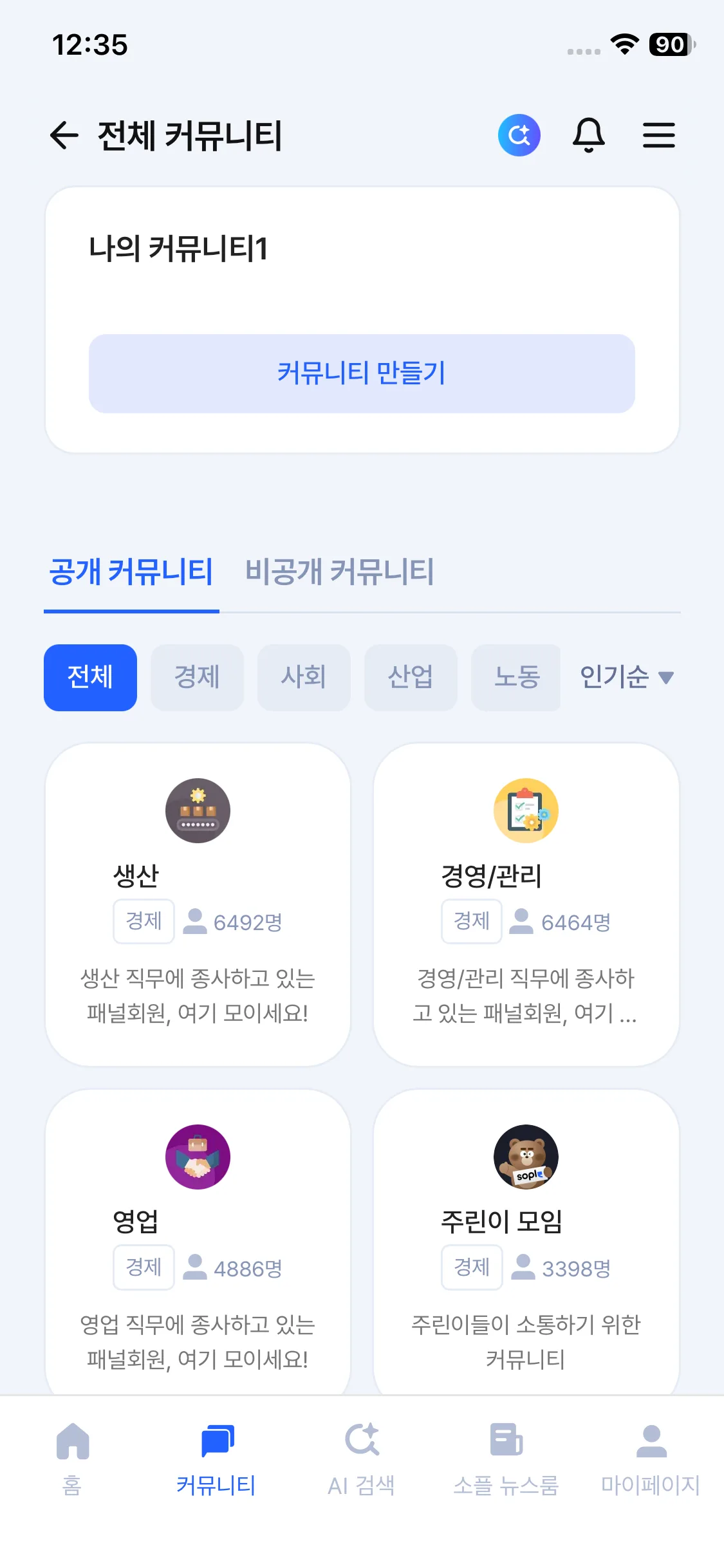This screenshot has width=724, height=1568.
Task: Open notifications via the bell icon
Action: click(x=589, y=135)
